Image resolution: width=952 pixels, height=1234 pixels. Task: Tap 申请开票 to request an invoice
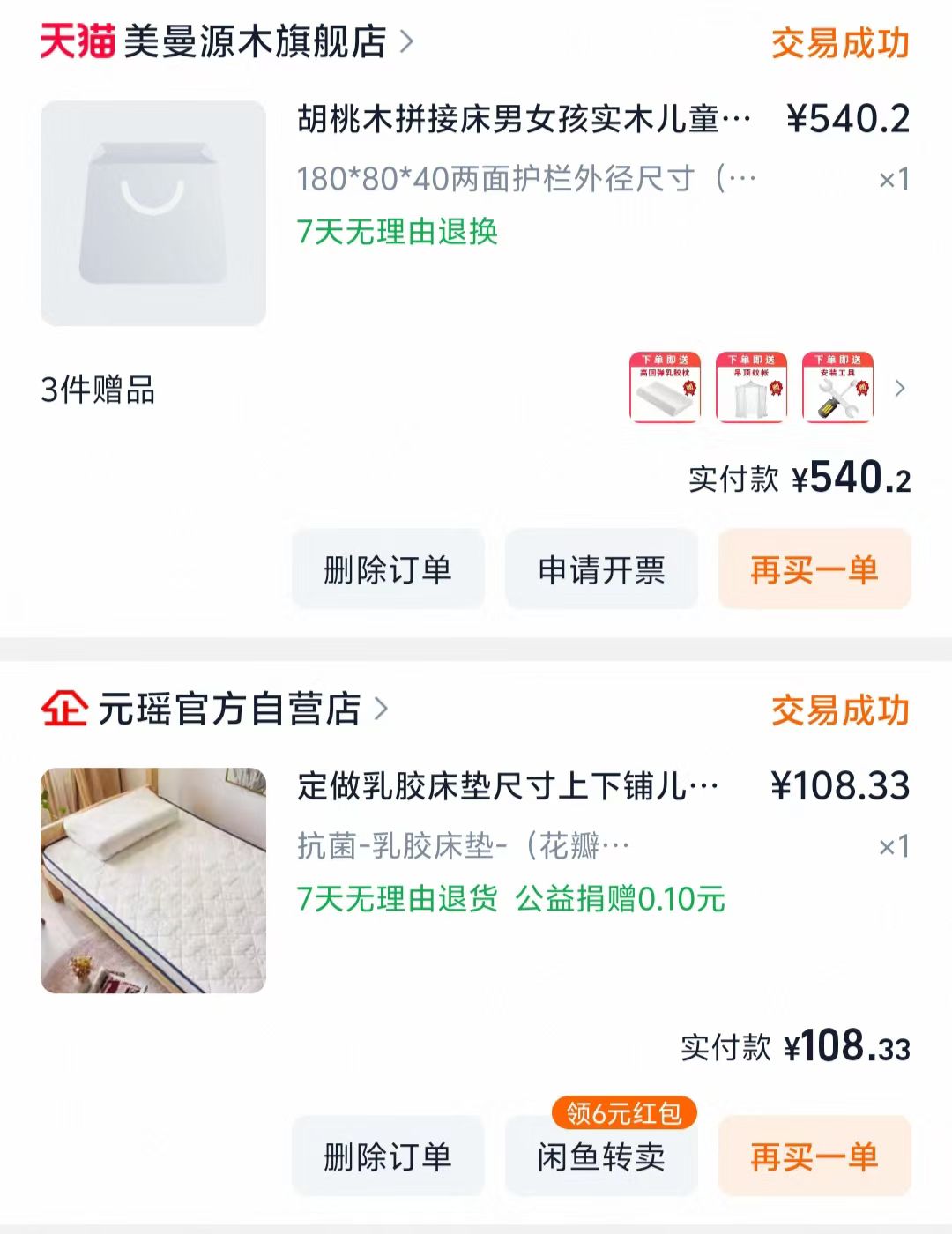601,569
